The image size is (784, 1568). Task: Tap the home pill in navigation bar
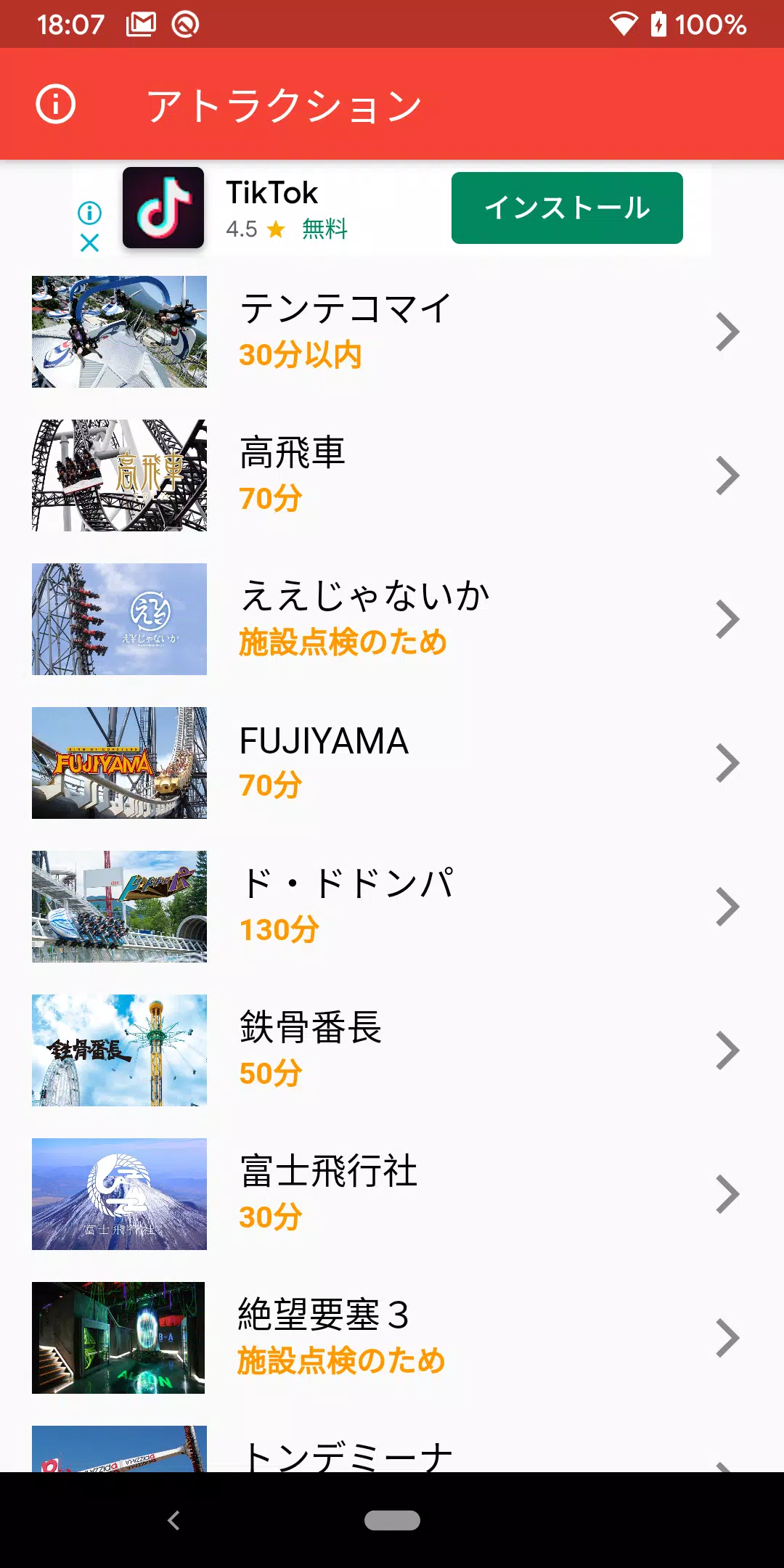coord(392,1520)
